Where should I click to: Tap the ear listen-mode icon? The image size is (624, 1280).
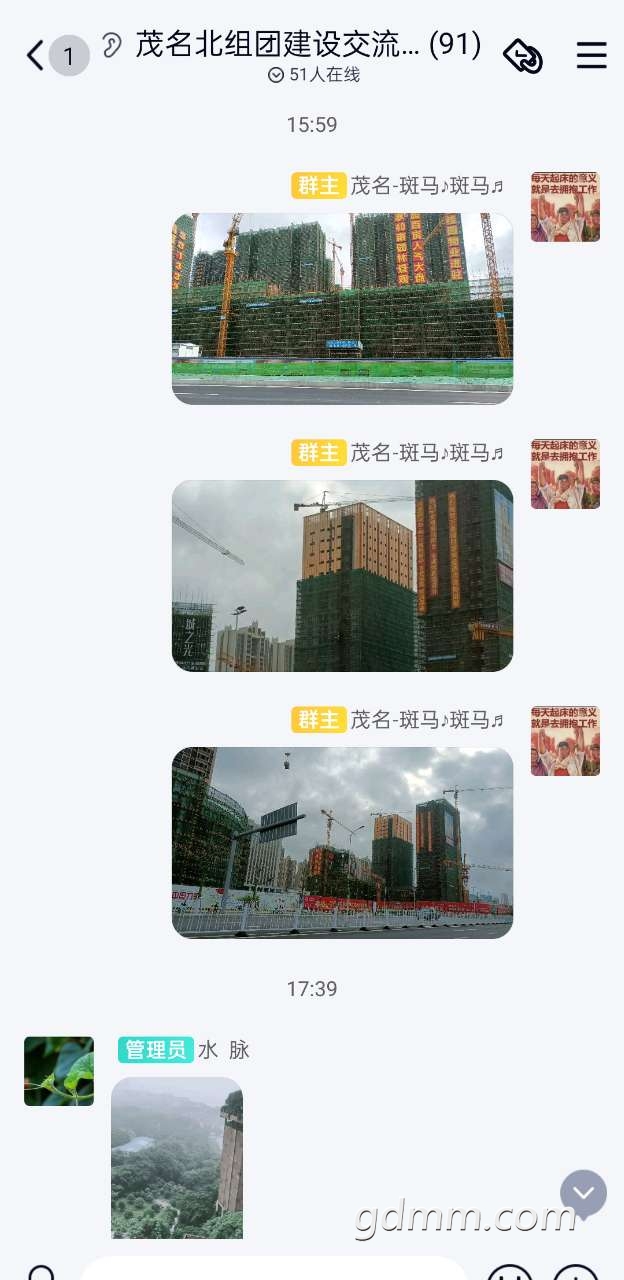[x=112, y=46]
